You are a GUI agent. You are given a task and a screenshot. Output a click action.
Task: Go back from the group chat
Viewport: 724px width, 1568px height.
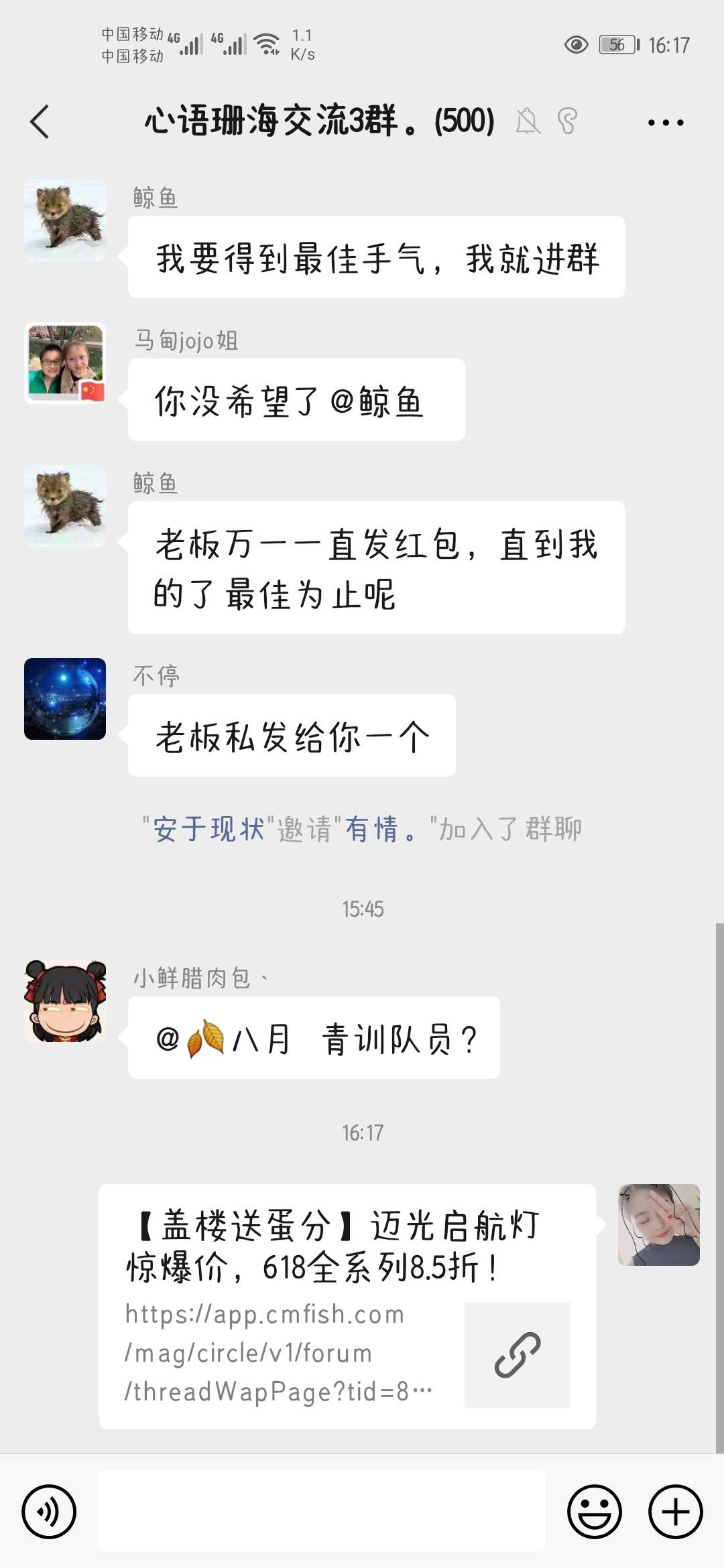pyautogui.click(x=40, y=122)
